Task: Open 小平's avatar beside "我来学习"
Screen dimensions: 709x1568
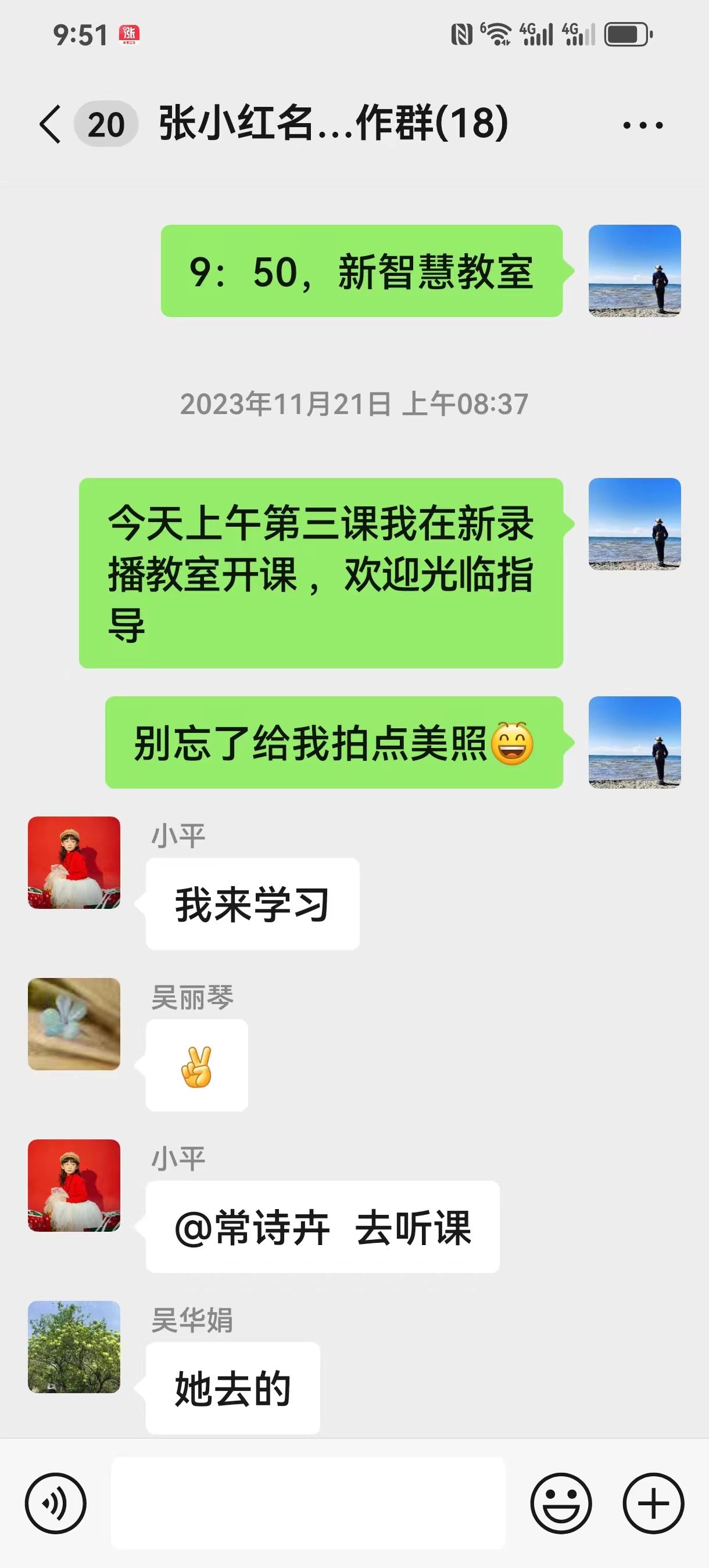Action: pyautogui.click(x=74, y=862)
